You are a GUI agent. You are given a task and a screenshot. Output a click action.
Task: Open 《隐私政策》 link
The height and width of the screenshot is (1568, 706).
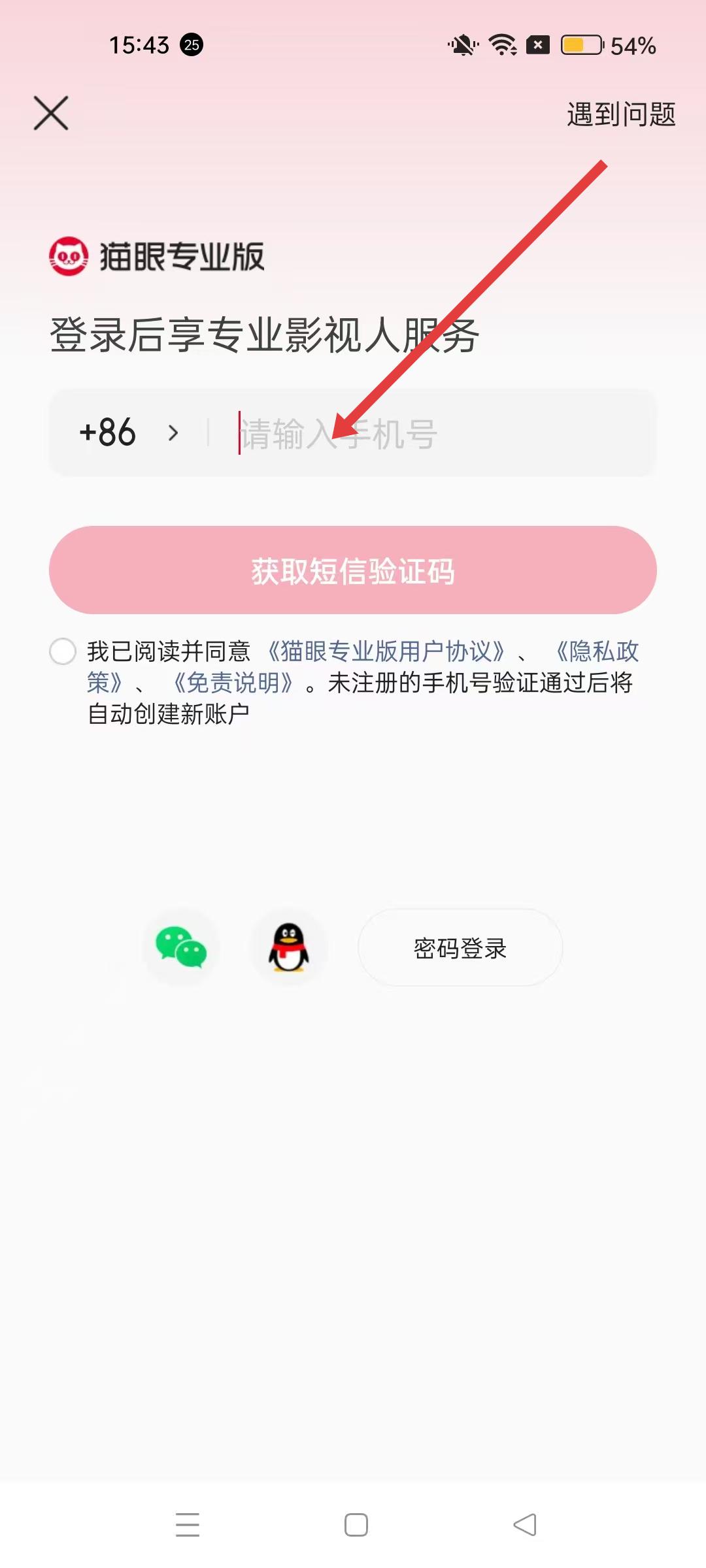[596, 651]
